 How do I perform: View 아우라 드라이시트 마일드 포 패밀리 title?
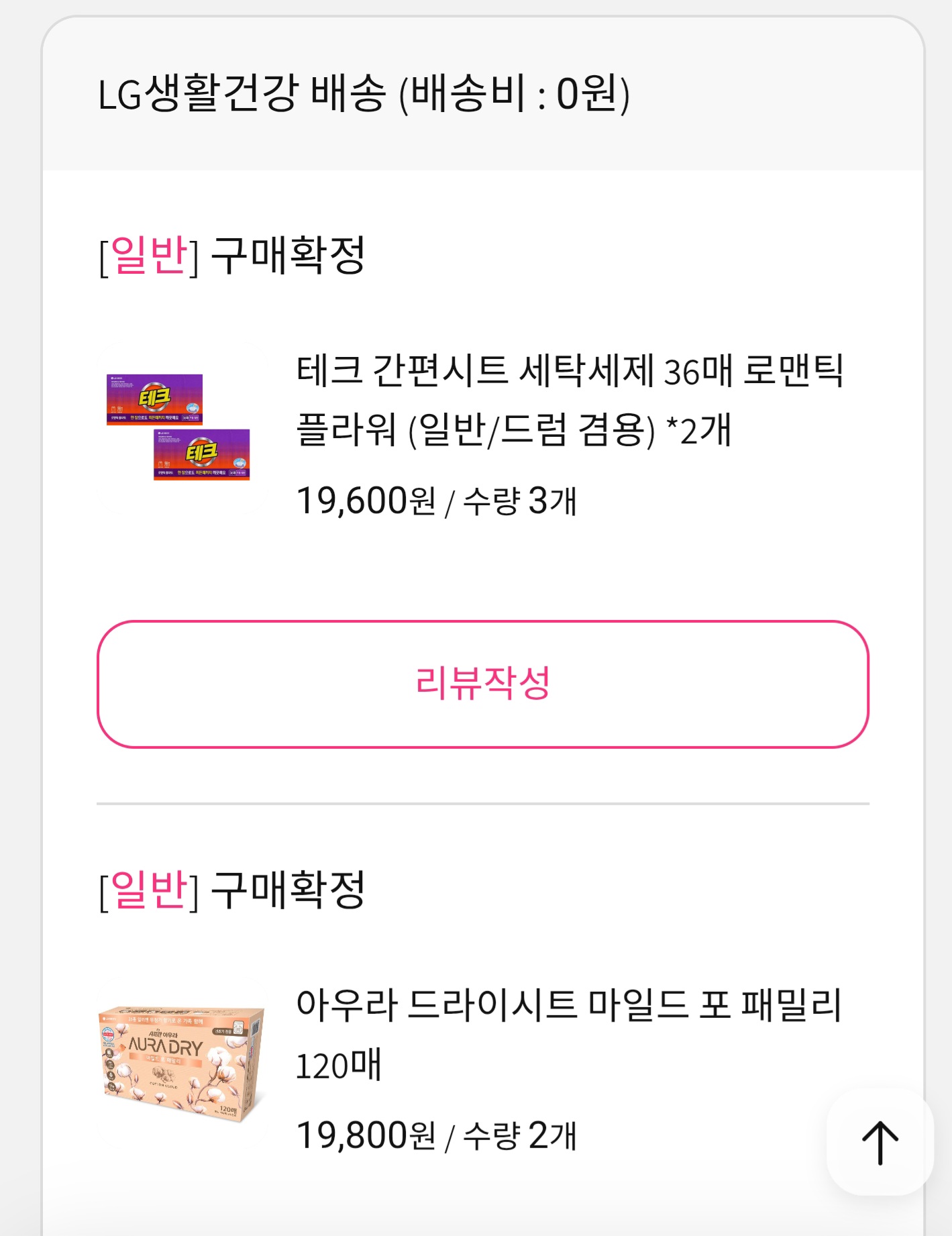568,1034
